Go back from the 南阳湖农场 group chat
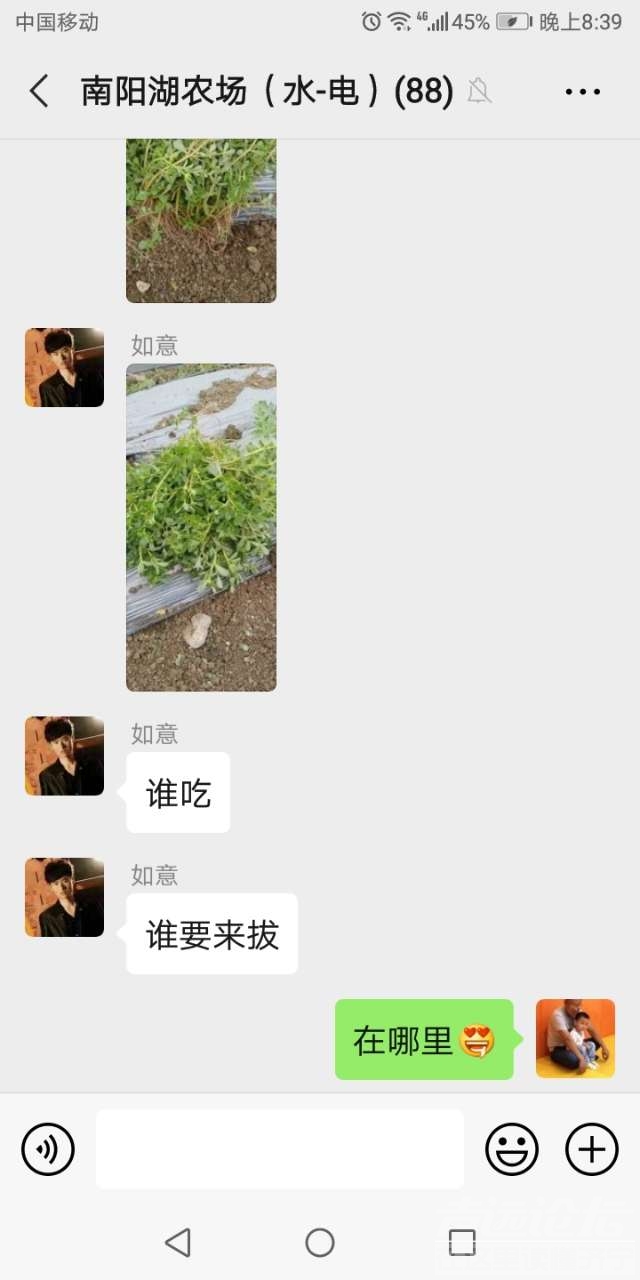Screen dimensions: 640x1280 [x=39, y=91]
